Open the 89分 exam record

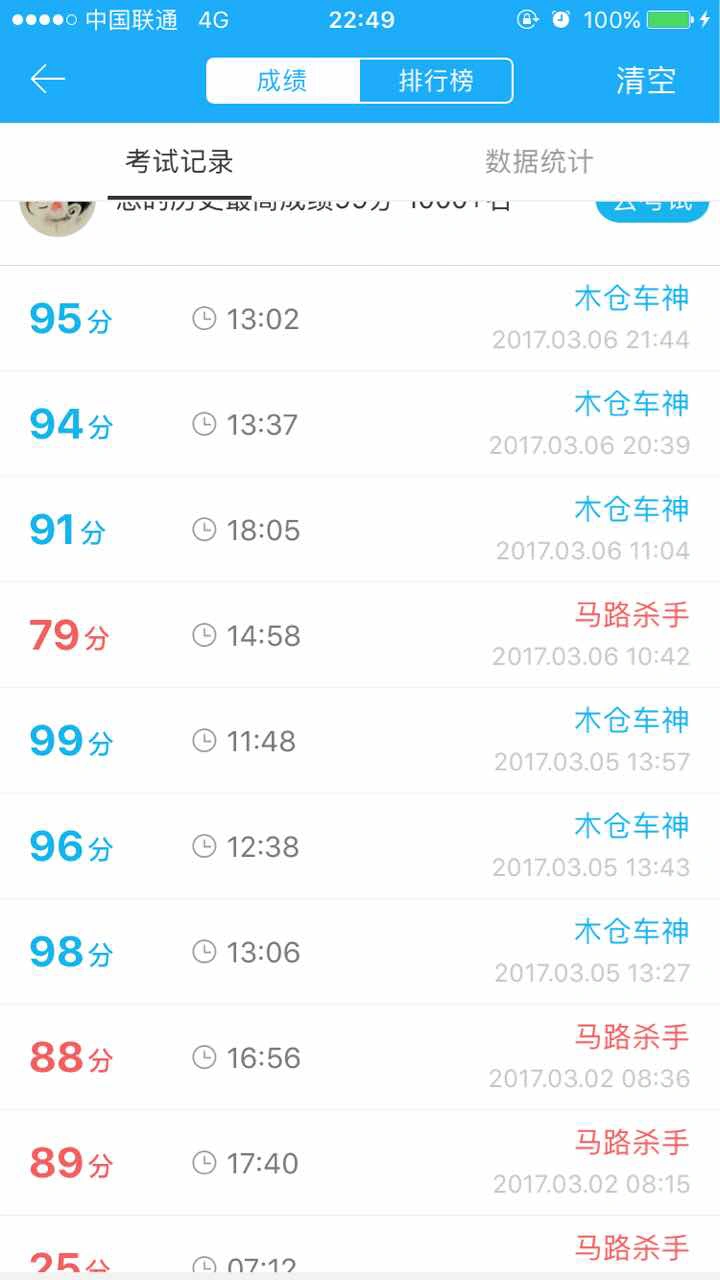pyautogui.click(x=360, y=1163)
